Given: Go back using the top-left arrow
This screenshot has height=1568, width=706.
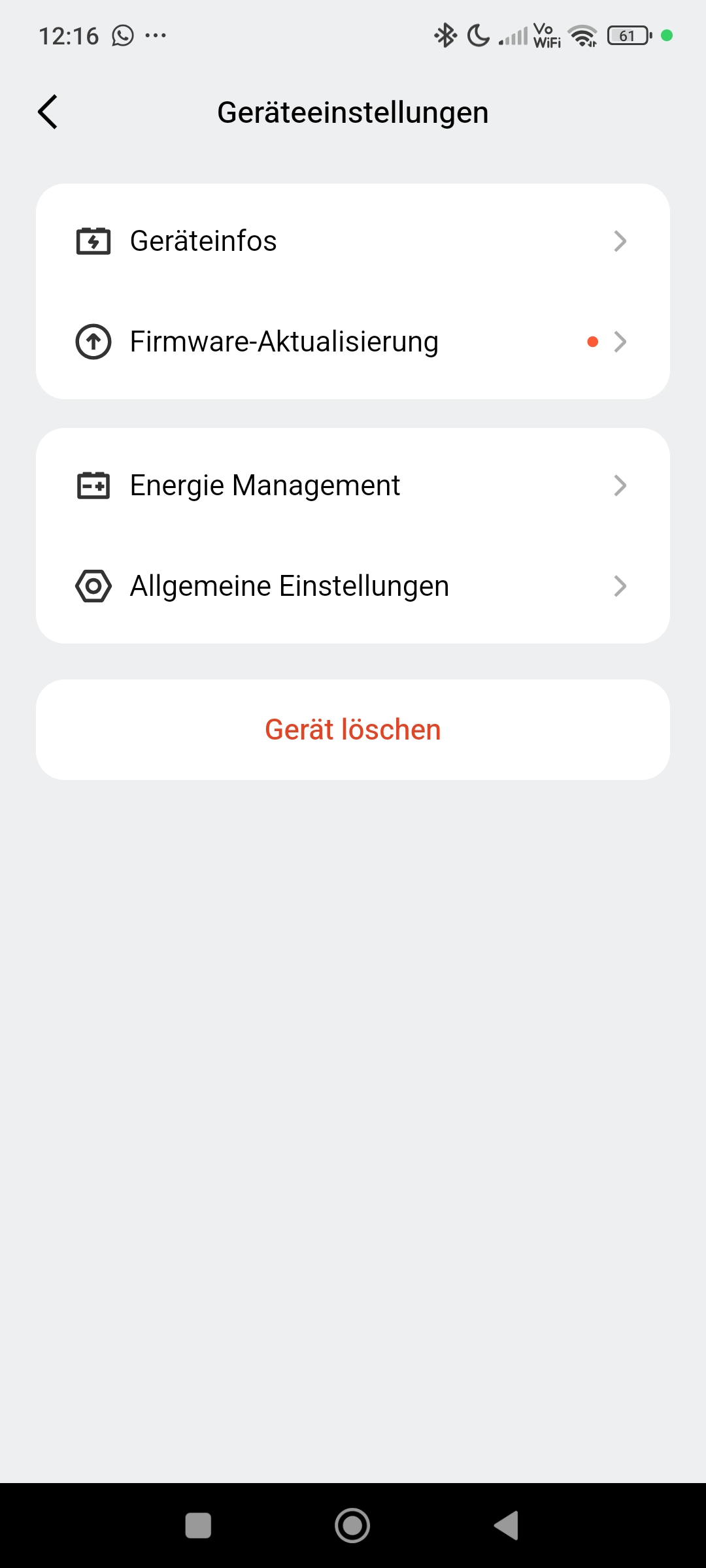Looking at the screenshot, I should point(48,112).
